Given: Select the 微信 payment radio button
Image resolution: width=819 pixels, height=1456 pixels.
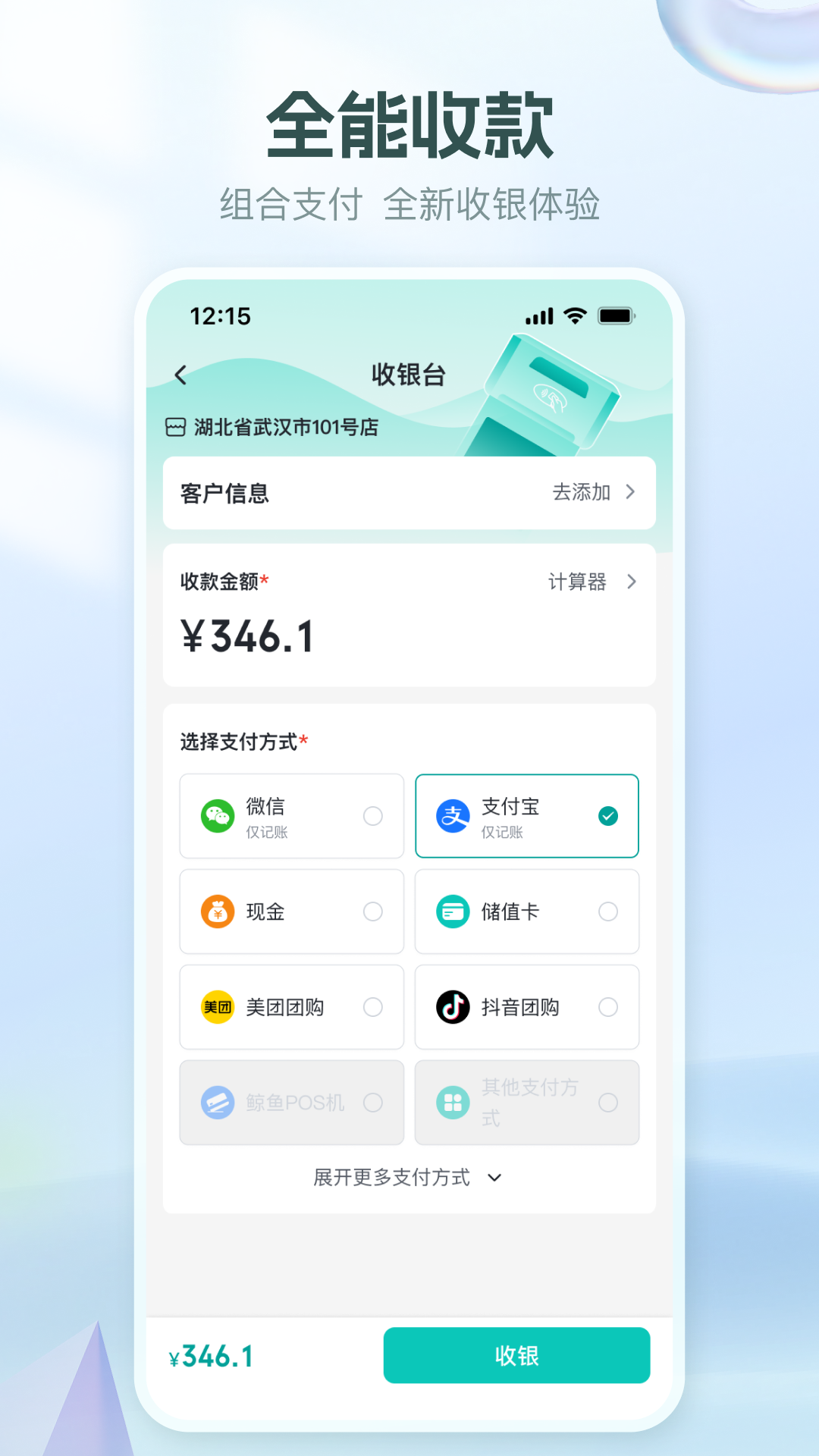Looking at the screenshot, I should pyautogui.click(x=373, y=816).
